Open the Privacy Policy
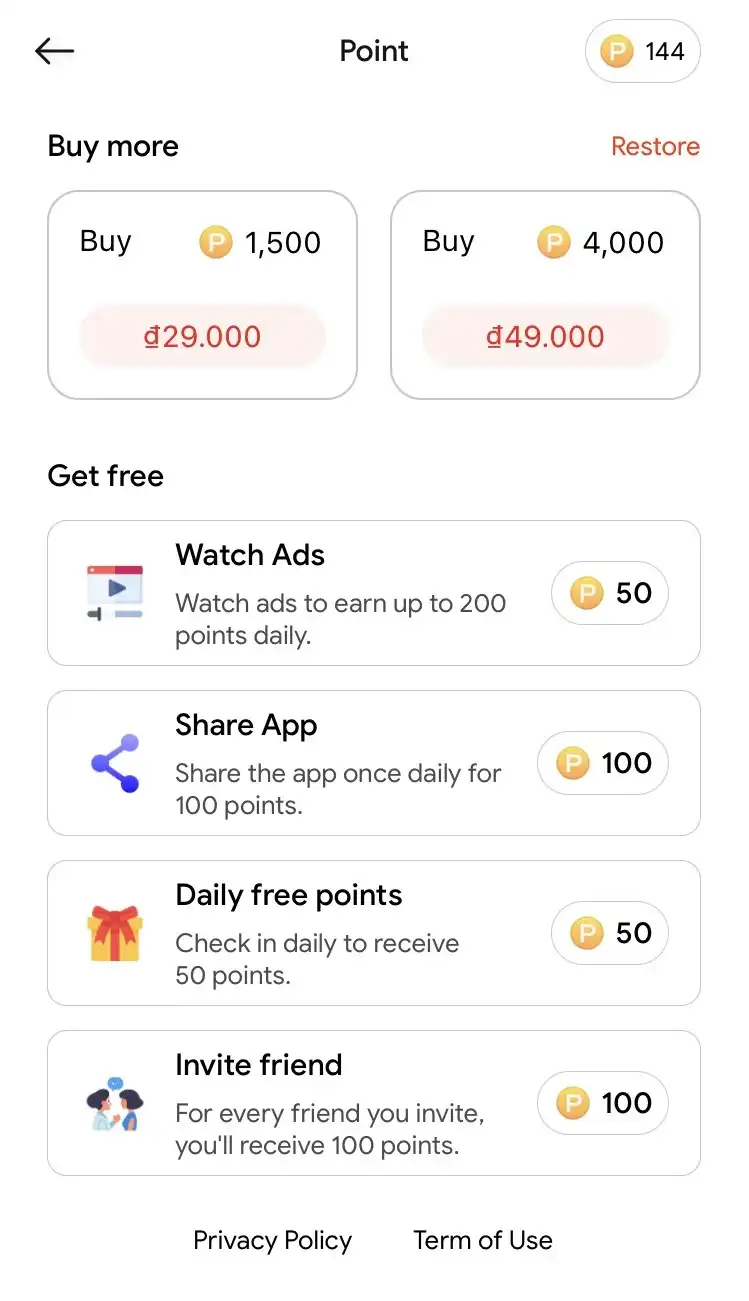Viewport: 749px width, 1301px height. 272,1241
